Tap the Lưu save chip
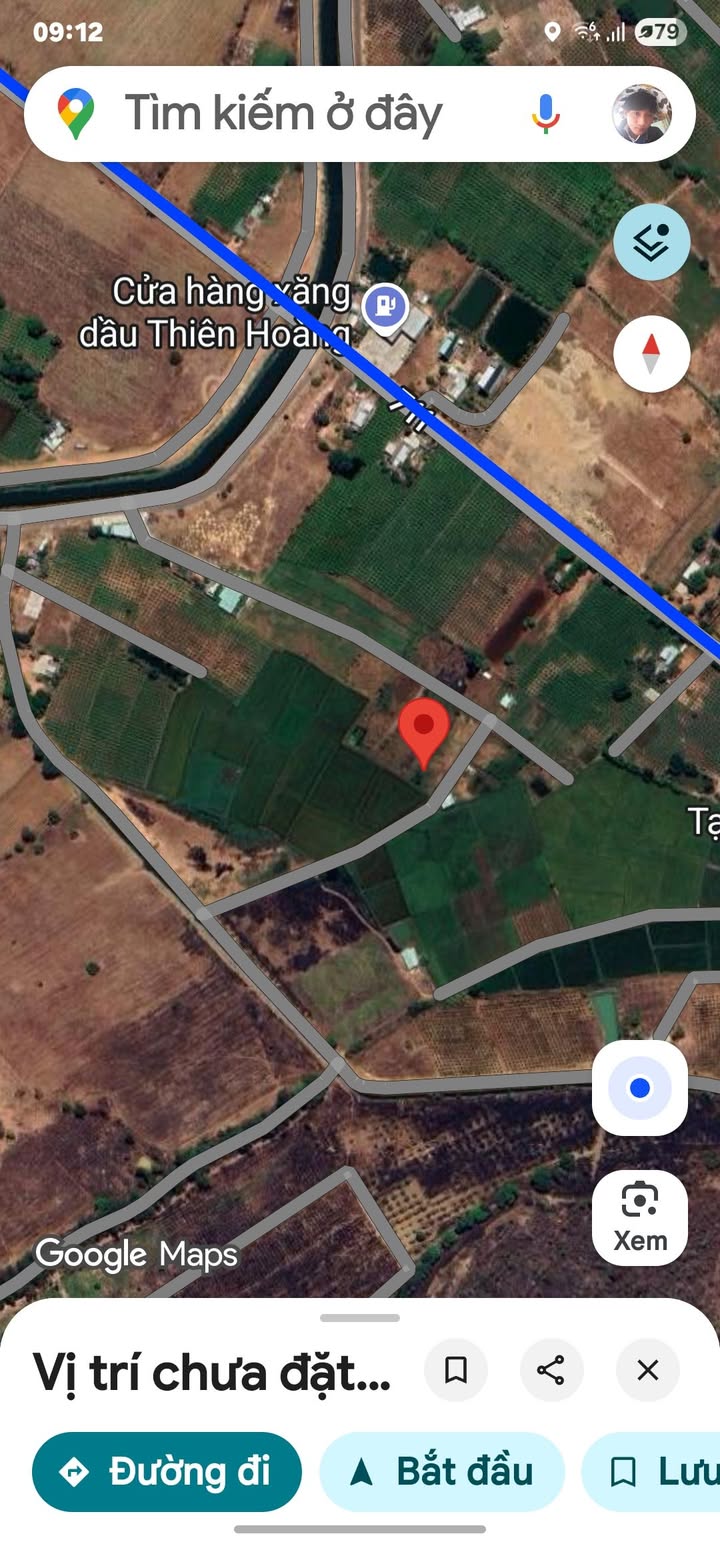The width and height of the screenshot is (720, 1544). tap(651, 1472)
